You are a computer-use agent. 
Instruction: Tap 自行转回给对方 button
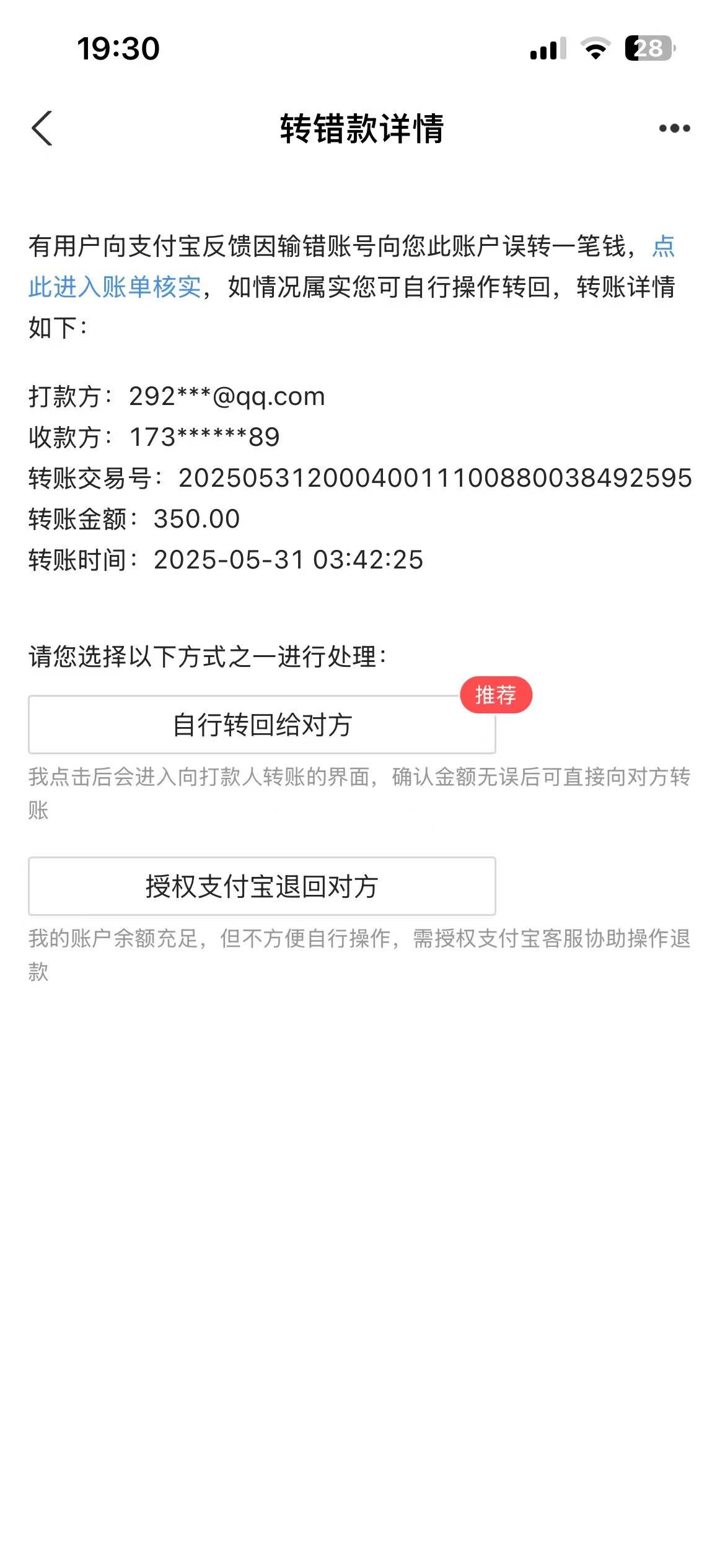click(x=262, y=725)
